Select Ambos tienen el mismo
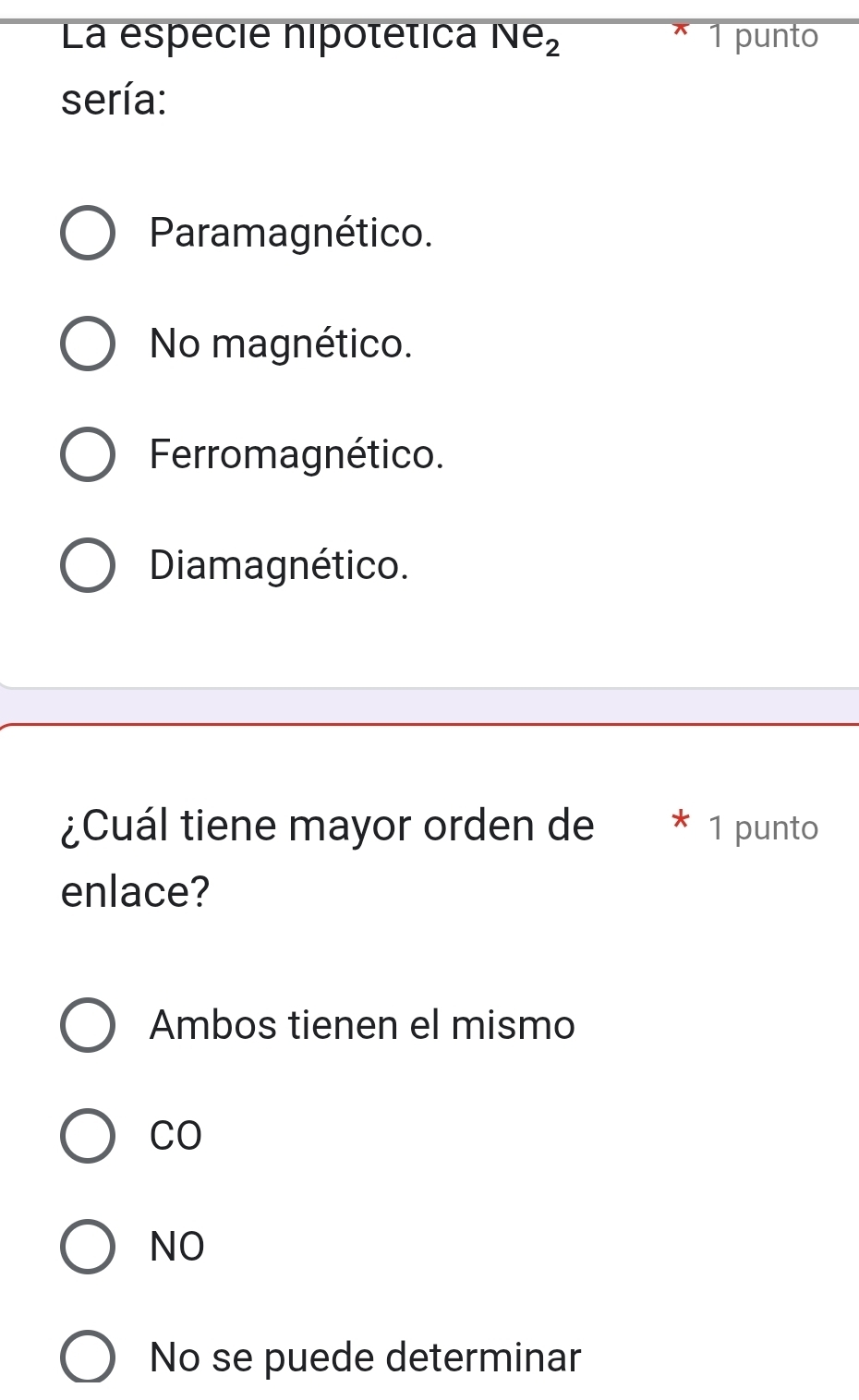Viewport: 859px width, 1400px height. [88, 1025]
